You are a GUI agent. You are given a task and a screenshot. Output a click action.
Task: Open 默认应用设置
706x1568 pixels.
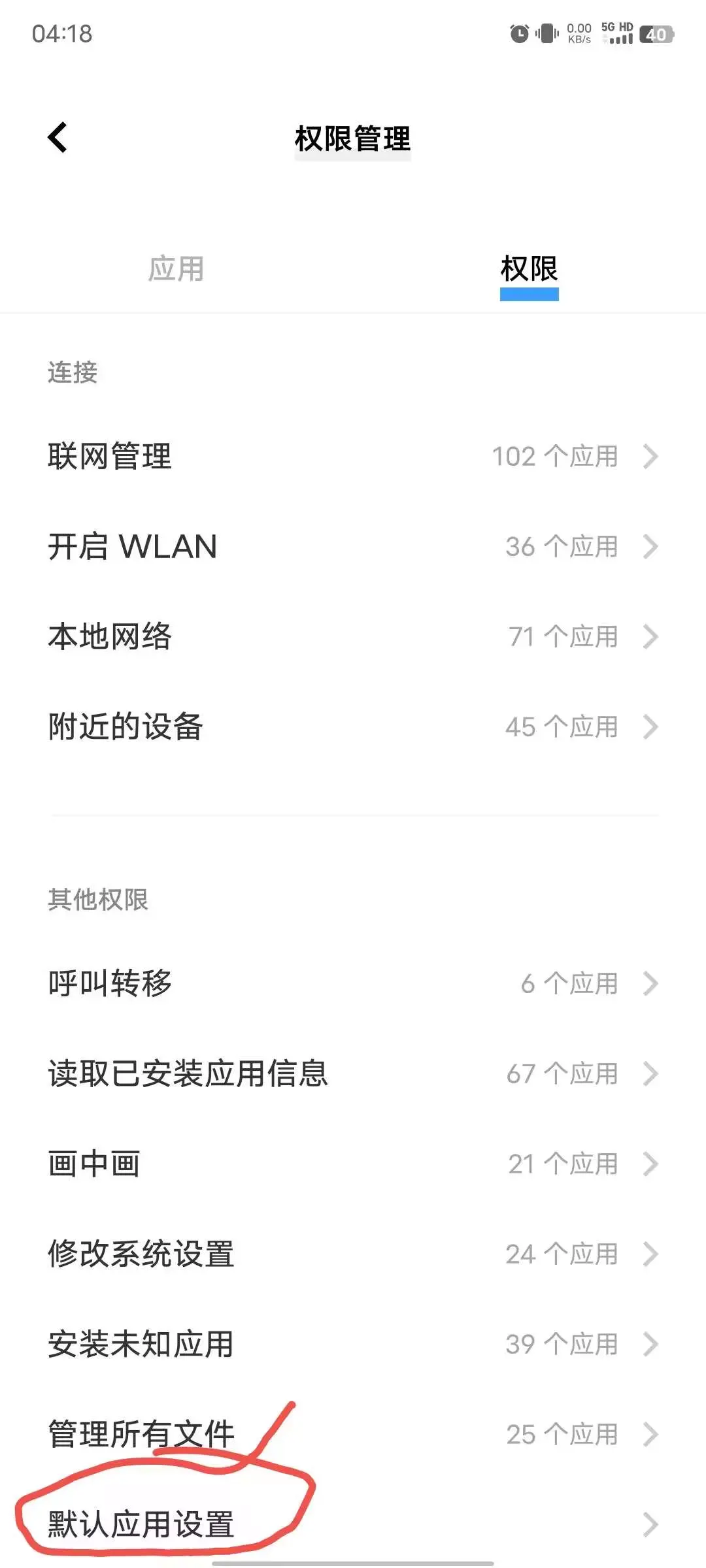pyautogui.click(x=353, y=1524)
